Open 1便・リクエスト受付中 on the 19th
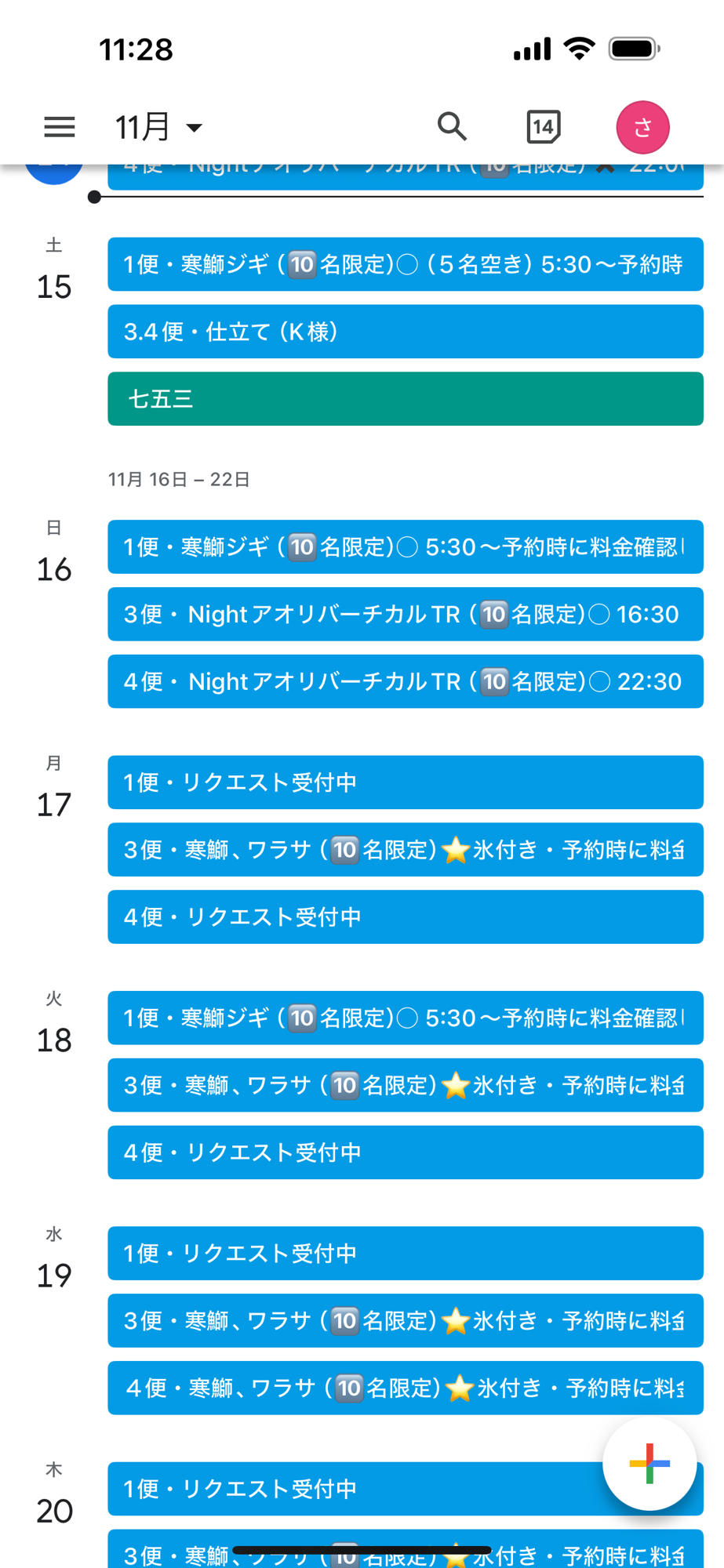724x1568 pixels. (405, 1253)
